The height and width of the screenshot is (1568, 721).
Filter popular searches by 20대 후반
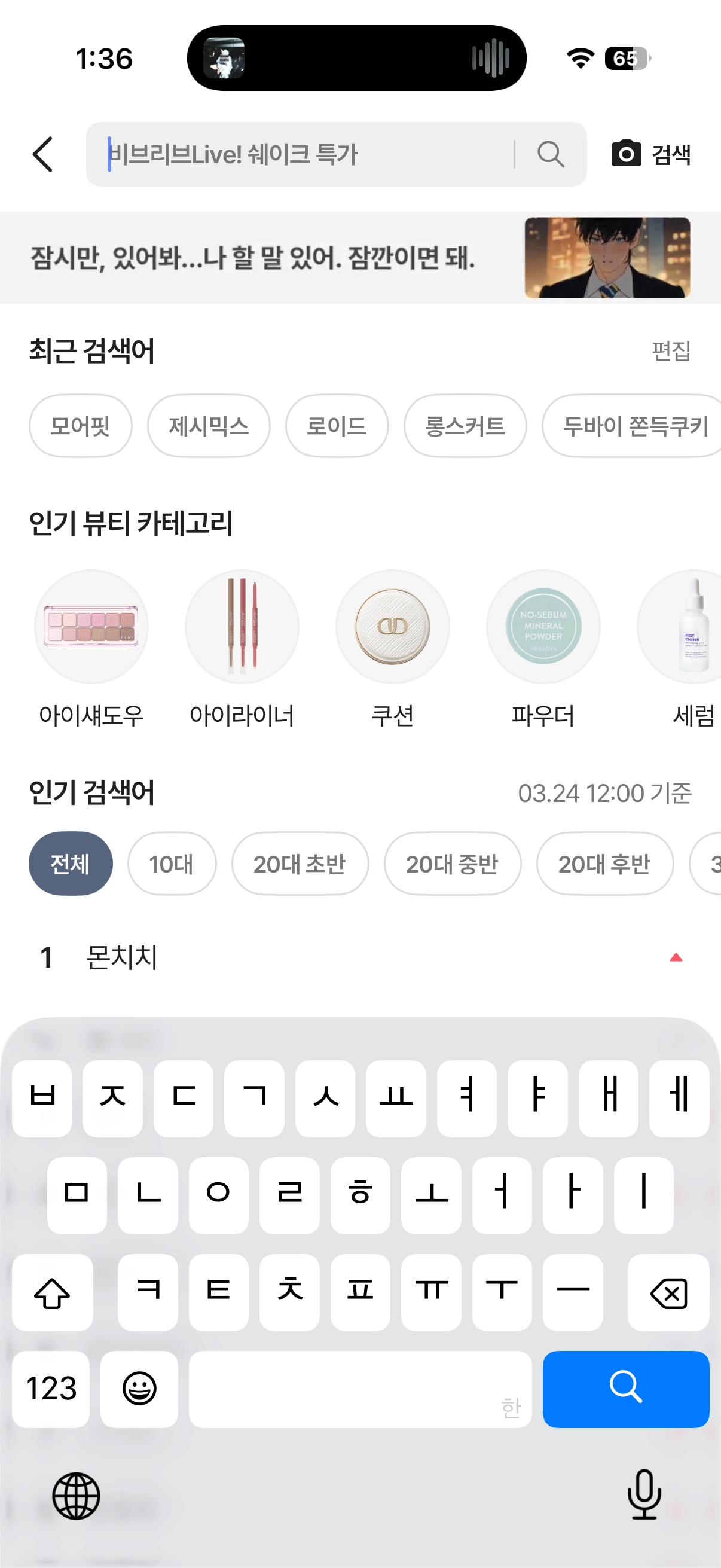click(x=604, y=863)
